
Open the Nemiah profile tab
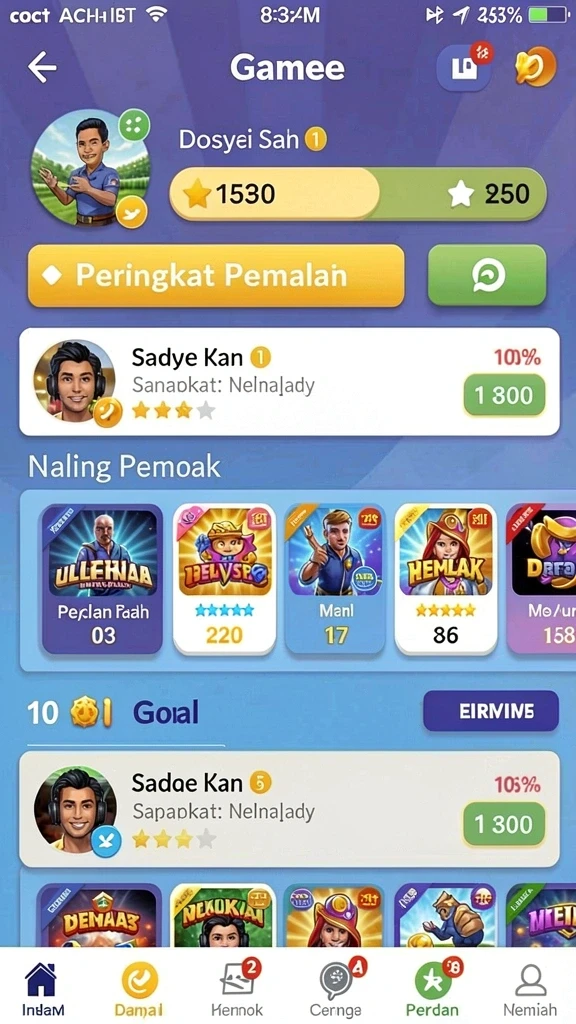click(x=530, y=988)
